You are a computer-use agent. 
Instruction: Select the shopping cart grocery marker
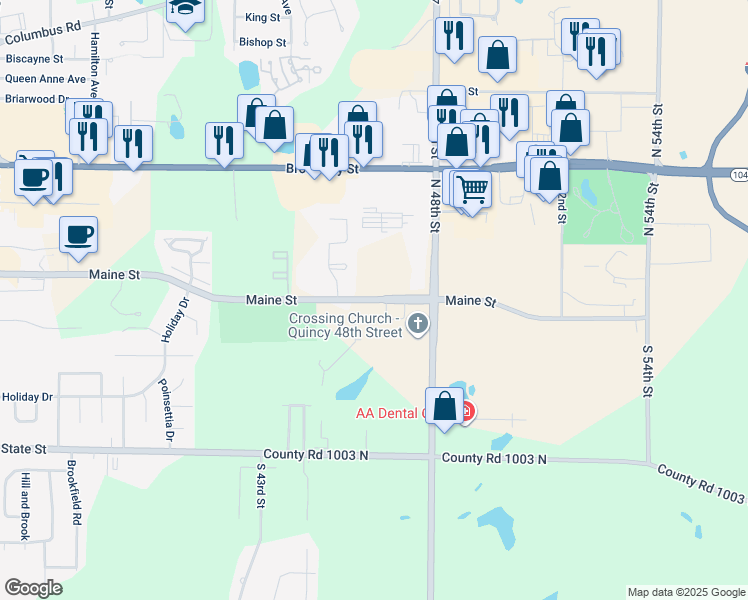473,188
